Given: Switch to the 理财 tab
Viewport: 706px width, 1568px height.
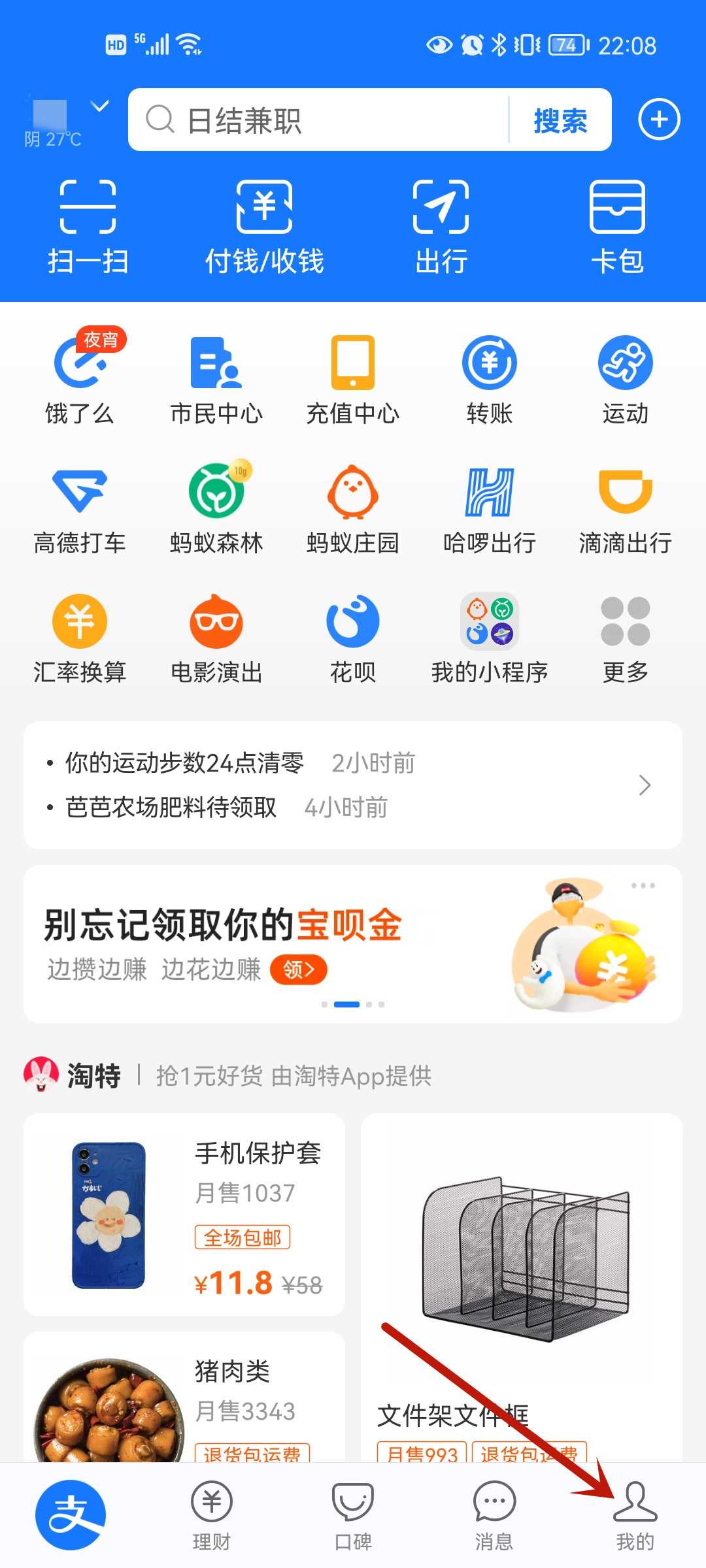Looking at the screenshot, I should coord(211,1509).
